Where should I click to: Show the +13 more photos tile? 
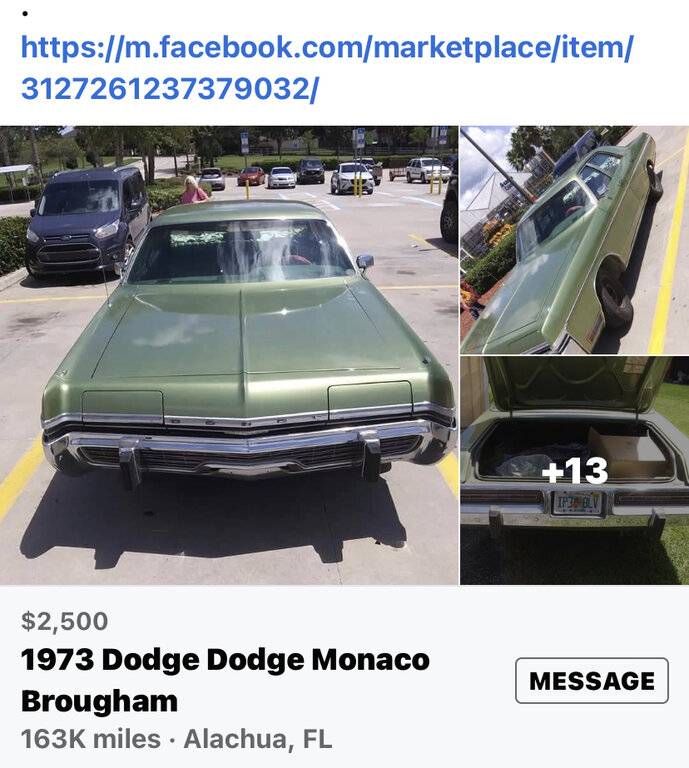point(574,470)
